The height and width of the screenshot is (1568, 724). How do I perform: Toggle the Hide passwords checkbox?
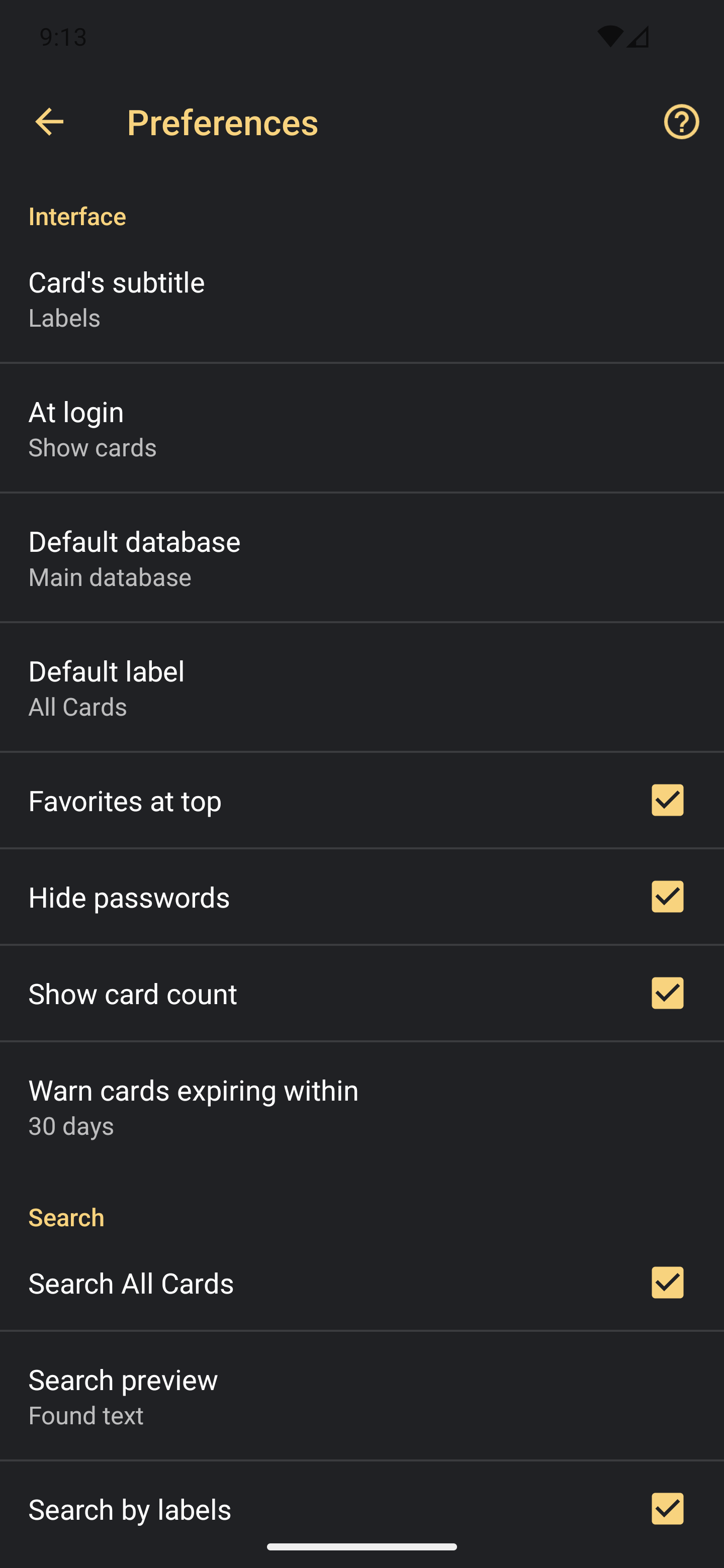tap(667, 897)
